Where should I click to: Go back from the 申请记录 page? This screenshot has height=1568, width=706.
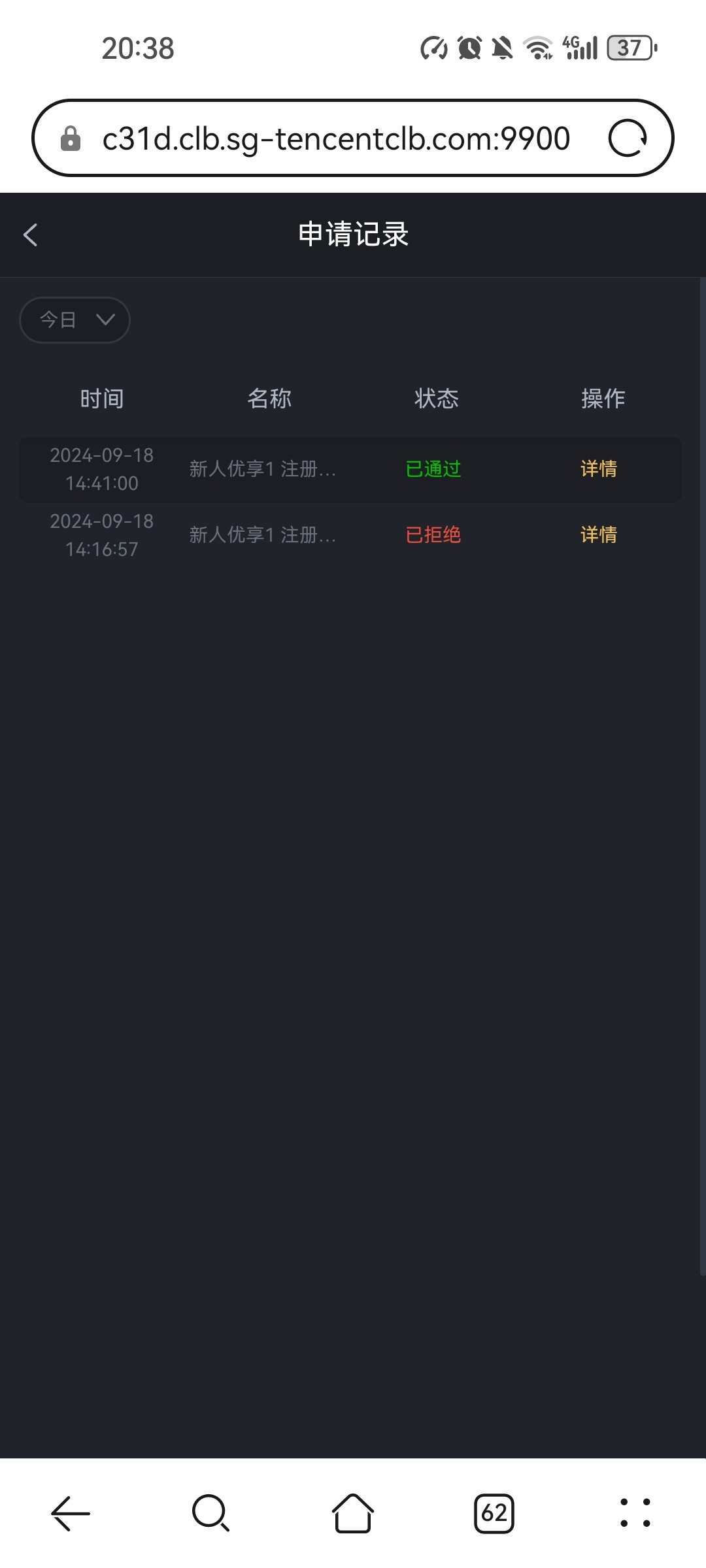pyautogui.click(x=30, y=235)
